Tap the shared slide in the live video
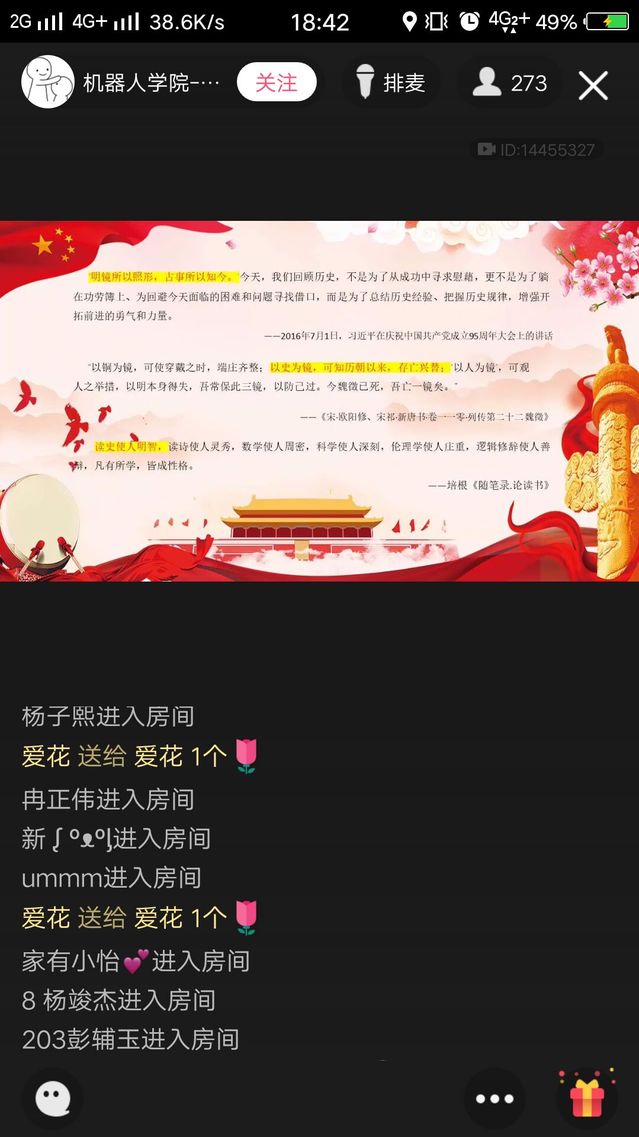This screenshot has width=639, height=1137. coord(319,400)
